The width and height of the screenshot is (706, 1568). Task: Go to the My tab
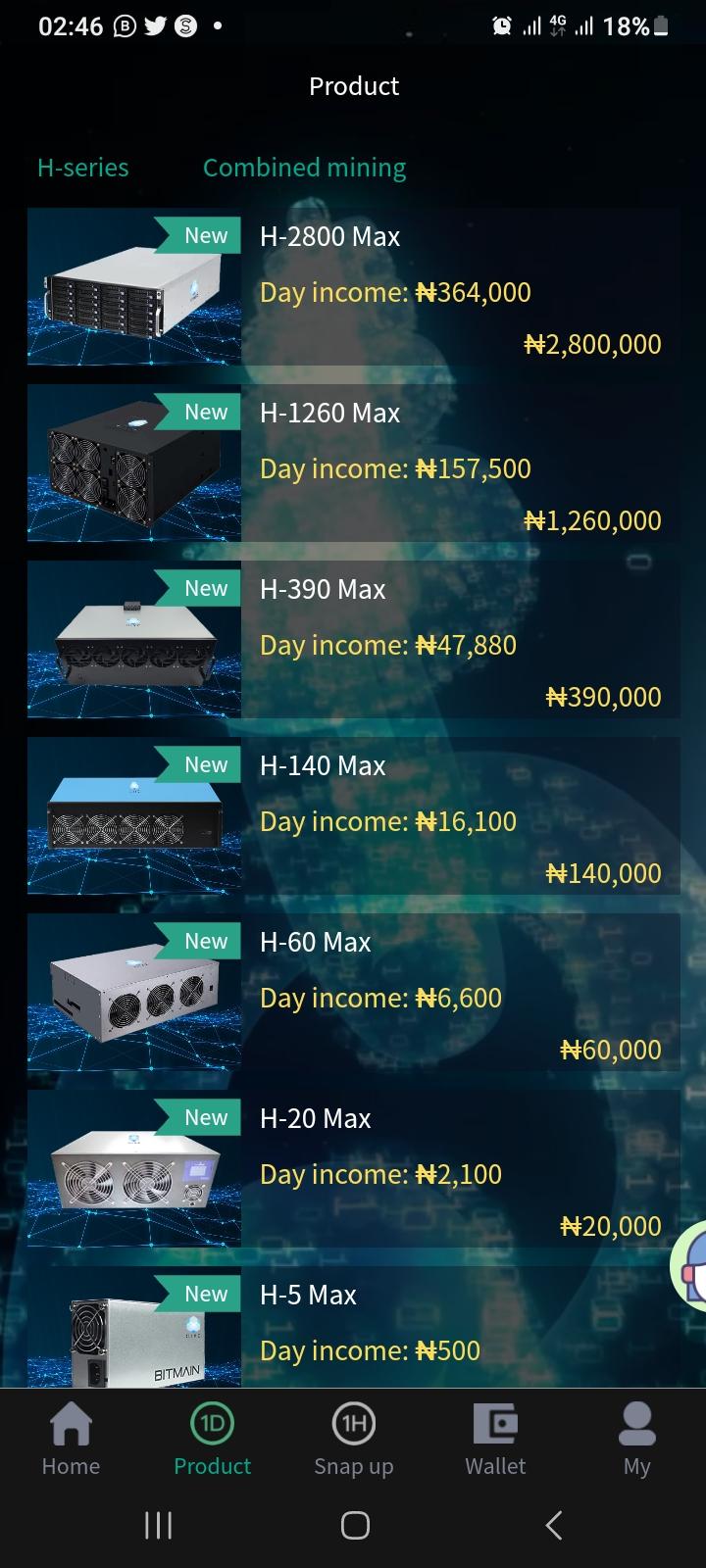(636, 1439)
